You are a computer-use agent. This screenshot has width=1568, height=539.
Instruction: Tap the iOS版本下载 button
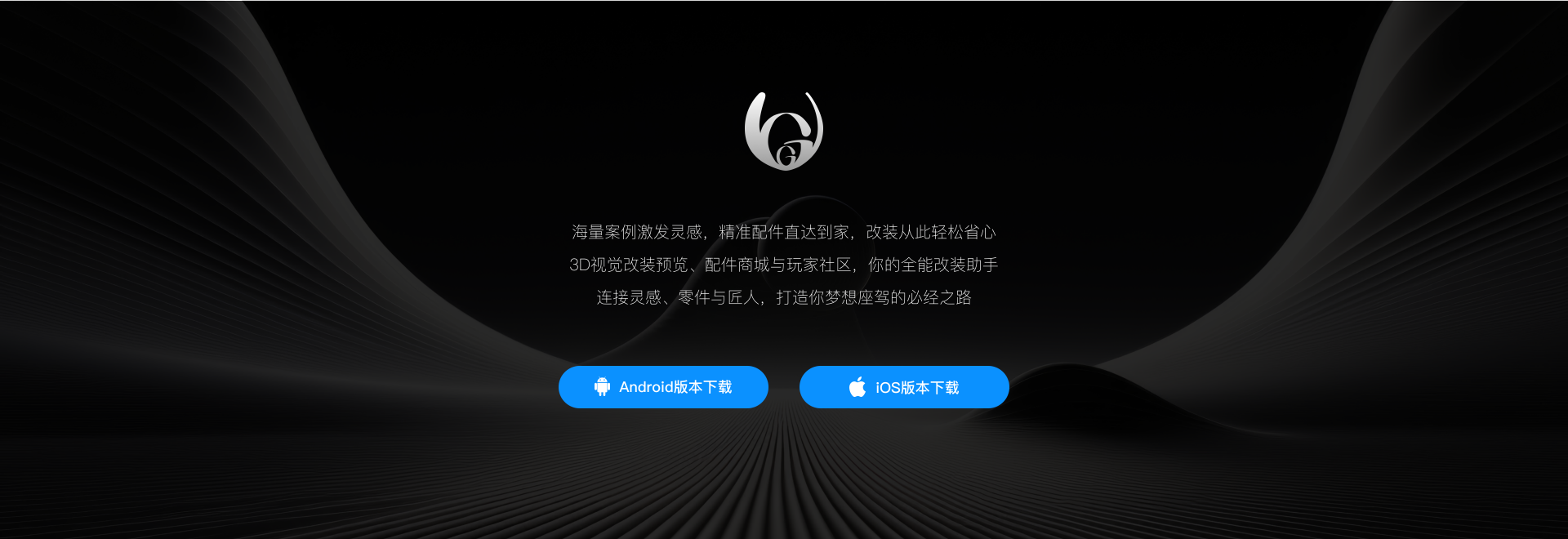pos(904,387)
